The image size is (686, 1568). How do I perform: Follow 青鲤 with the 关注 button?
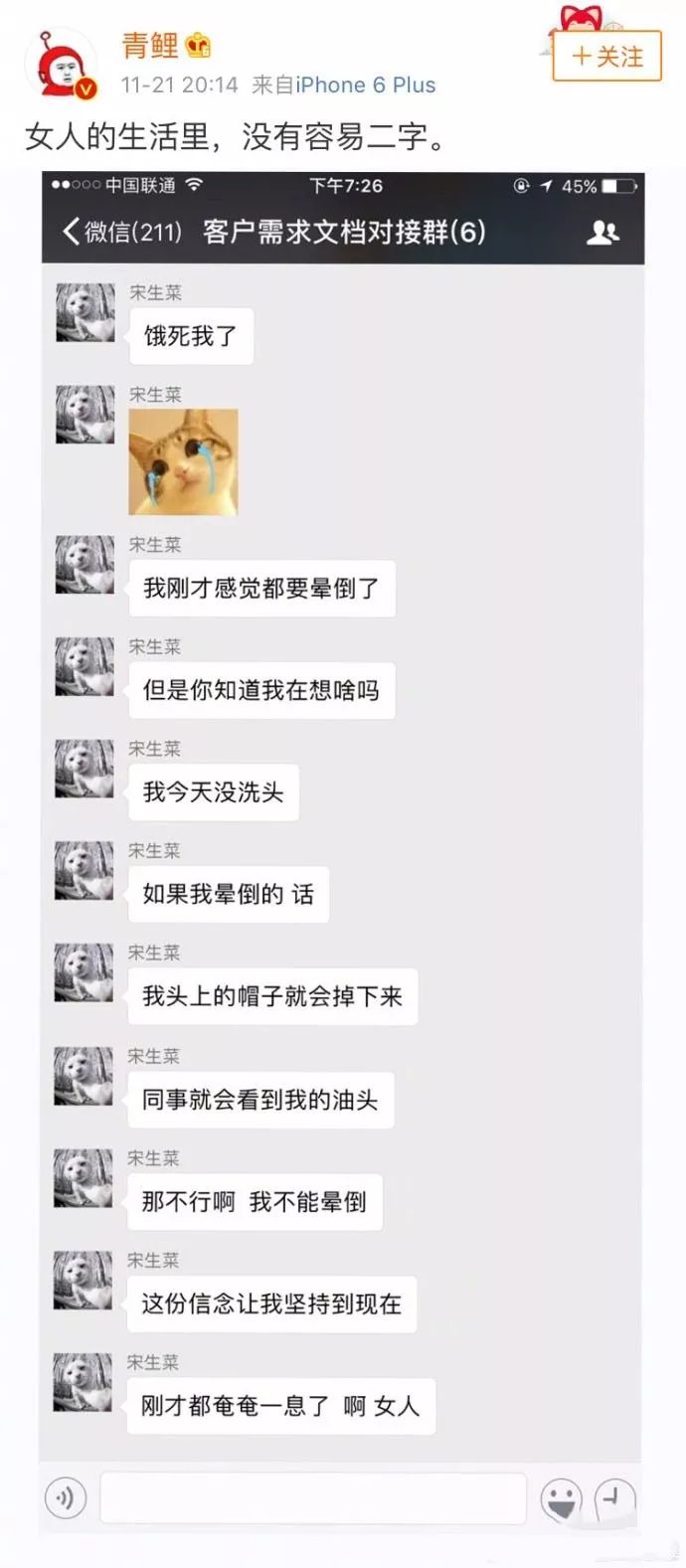(606, 57)
